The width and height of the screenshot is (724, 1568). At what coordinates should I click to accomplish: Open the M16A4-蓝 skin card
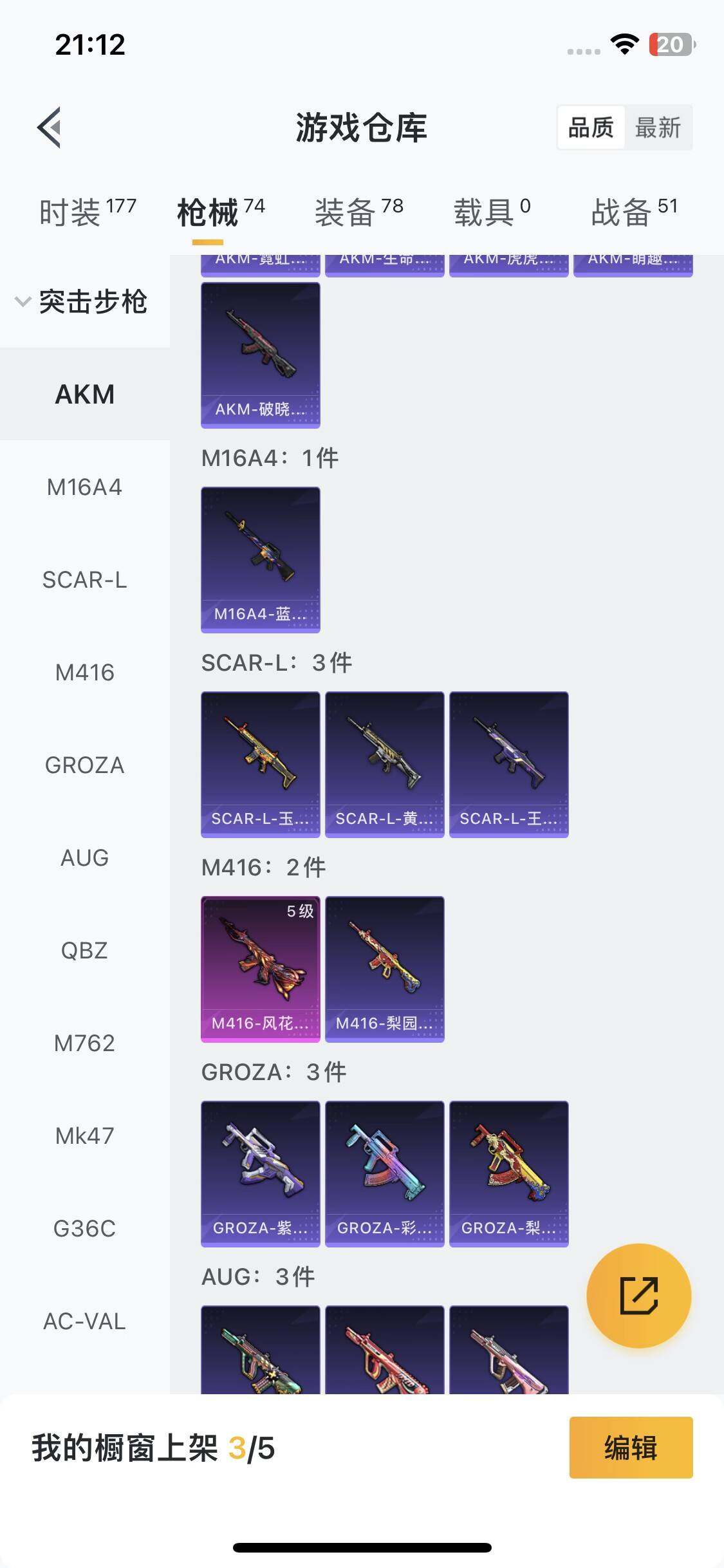point(261,559)
